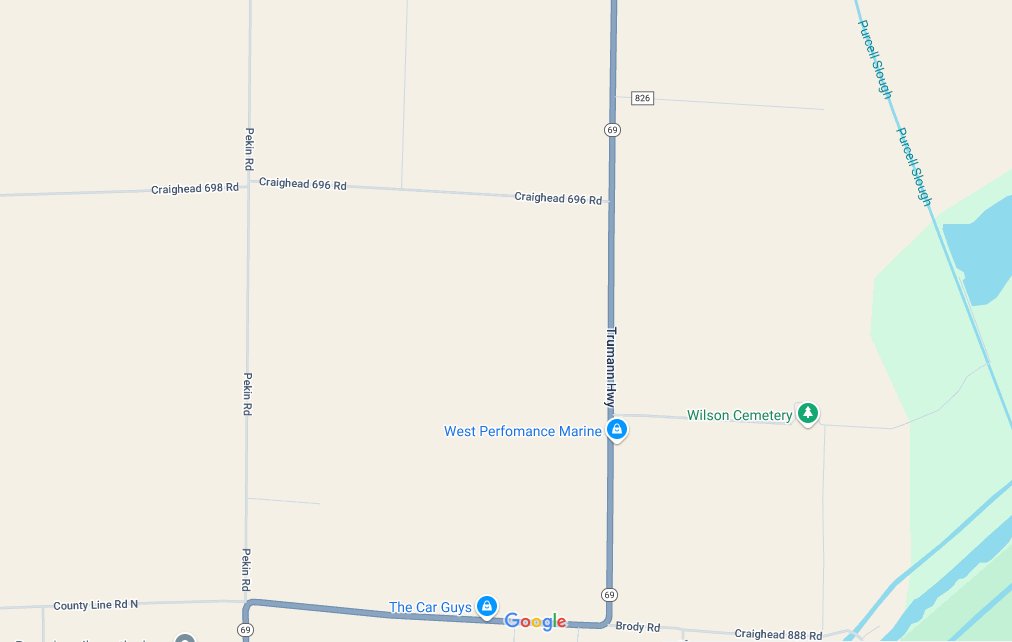
Task: Tap The Car Guys map pin
Action: point(487,606)
